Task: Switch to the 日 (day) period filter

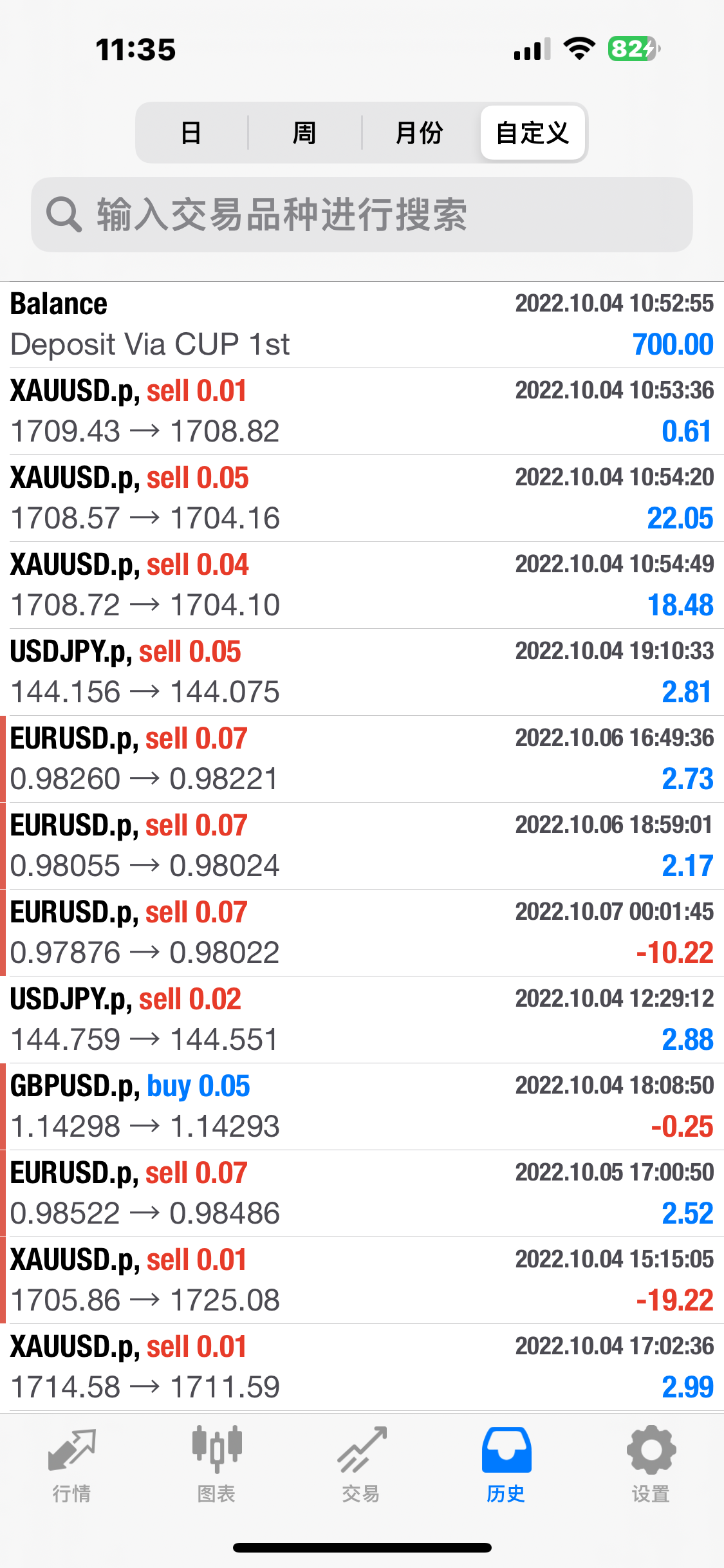Action: click(191, 133)
